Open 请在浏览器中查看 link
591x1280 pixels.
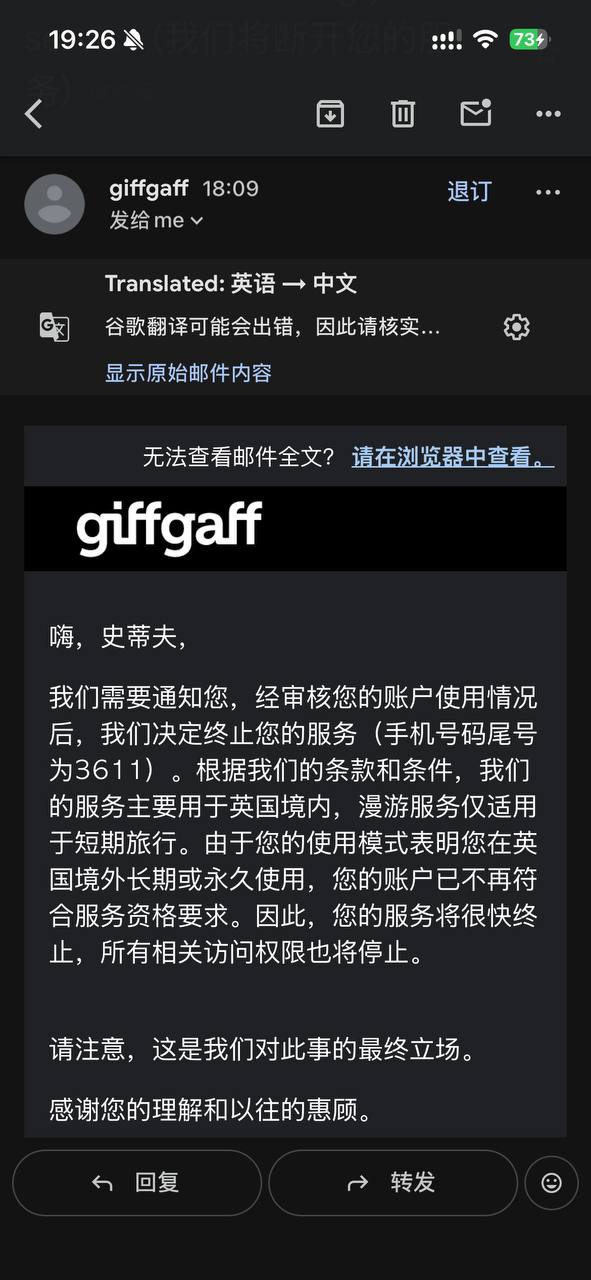[453, 457]
